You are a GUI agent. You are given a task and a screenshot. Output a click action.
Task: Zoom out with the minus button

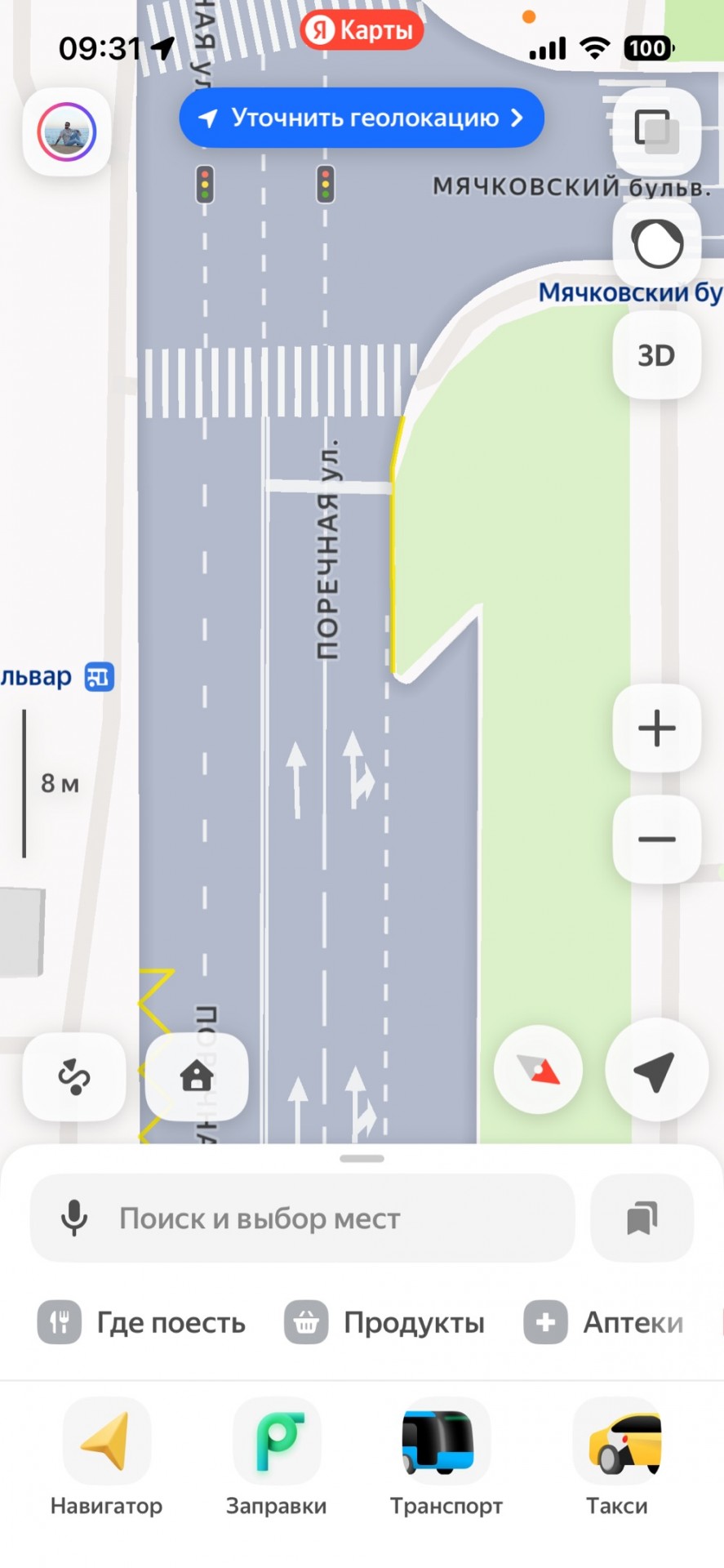656,839
